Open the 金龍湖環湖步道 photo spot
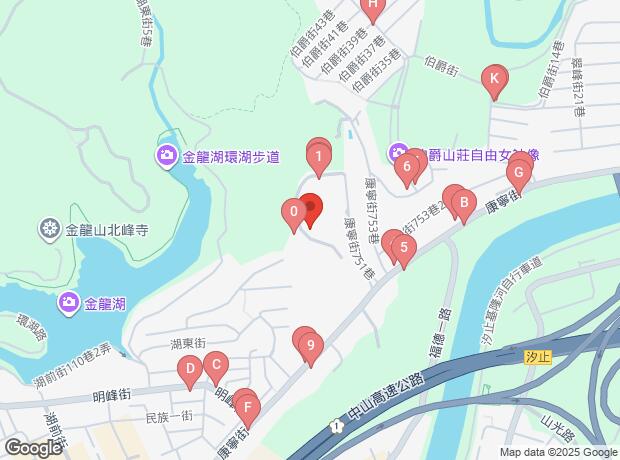The image size is (620, 460). click(x=167, y=156)
